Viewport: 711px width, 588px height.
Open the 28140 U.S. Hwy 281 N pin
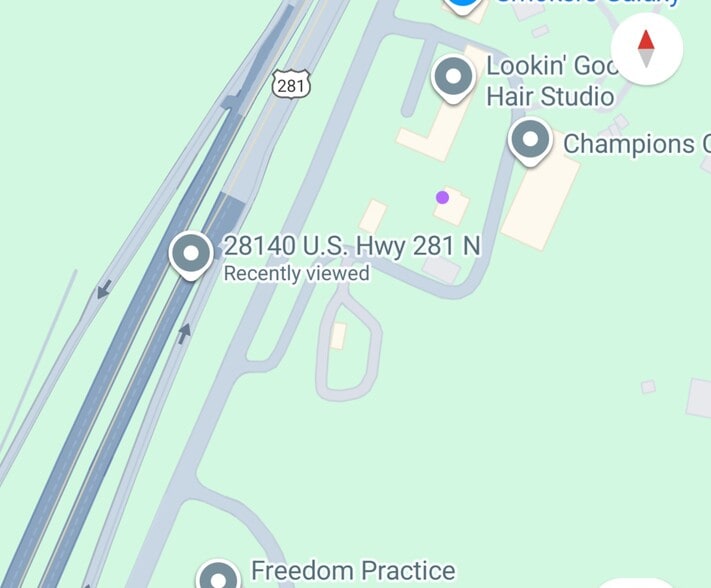pos(190,253)
